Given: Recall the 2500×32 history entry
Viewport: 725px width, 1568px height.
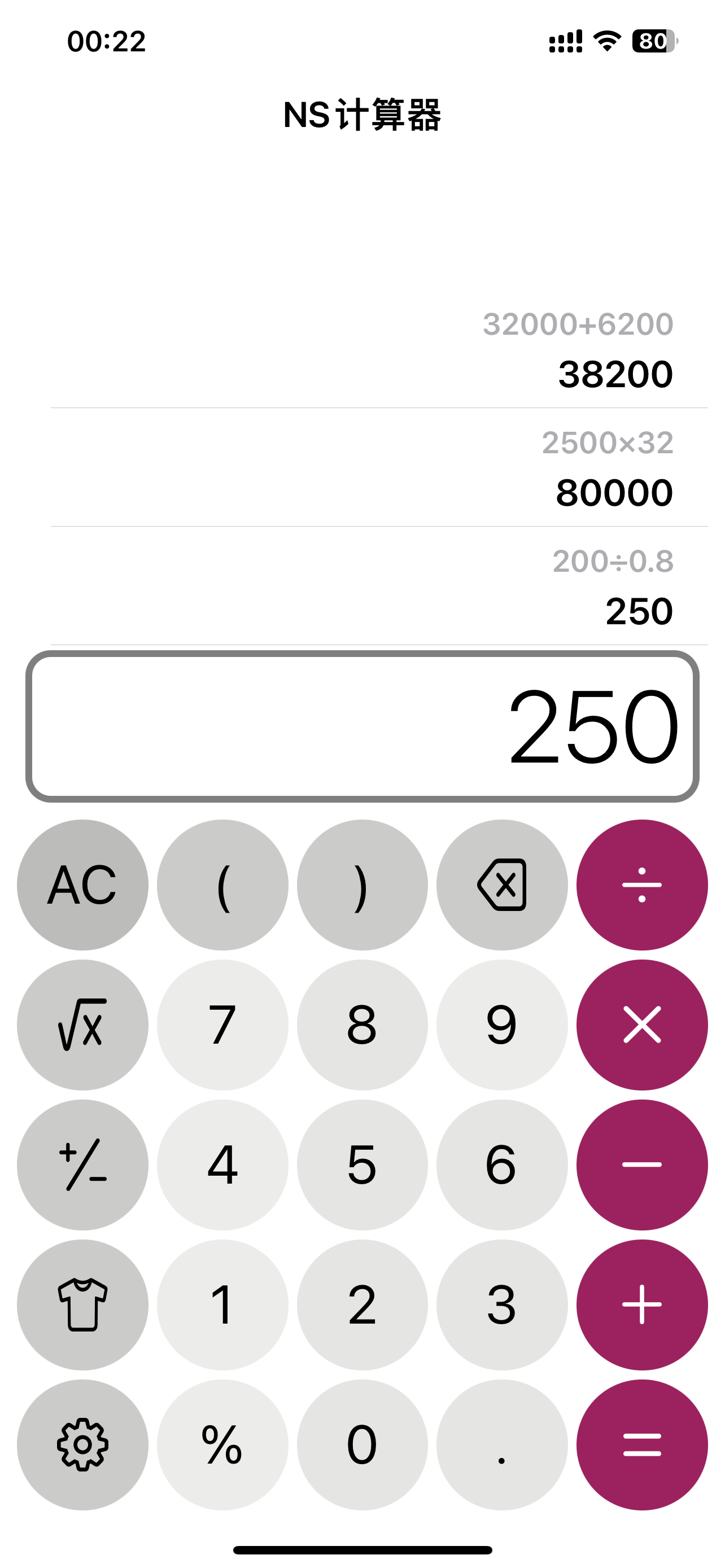Looking at the screenshot, I should click(379, 467).
